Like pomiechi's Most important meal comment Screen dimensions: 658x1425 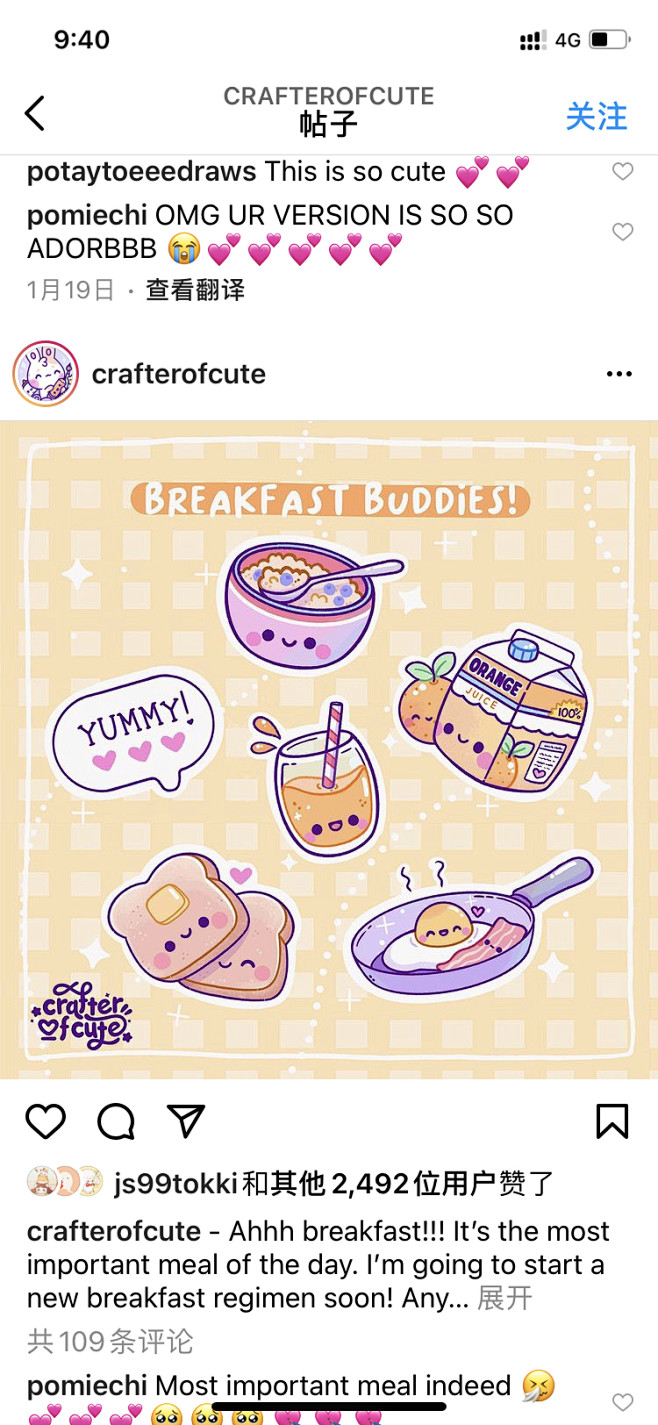(623, 1401)
